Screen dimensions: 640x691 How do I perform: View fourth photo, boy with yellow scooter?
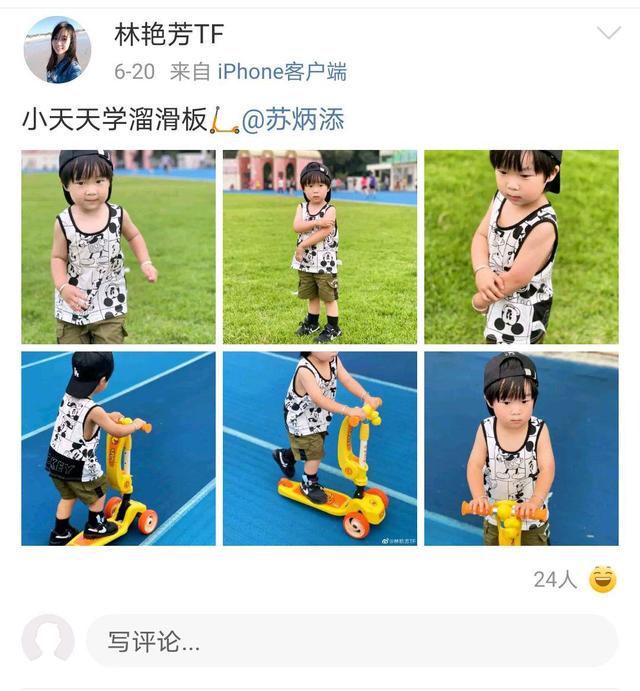pos(118,448)
